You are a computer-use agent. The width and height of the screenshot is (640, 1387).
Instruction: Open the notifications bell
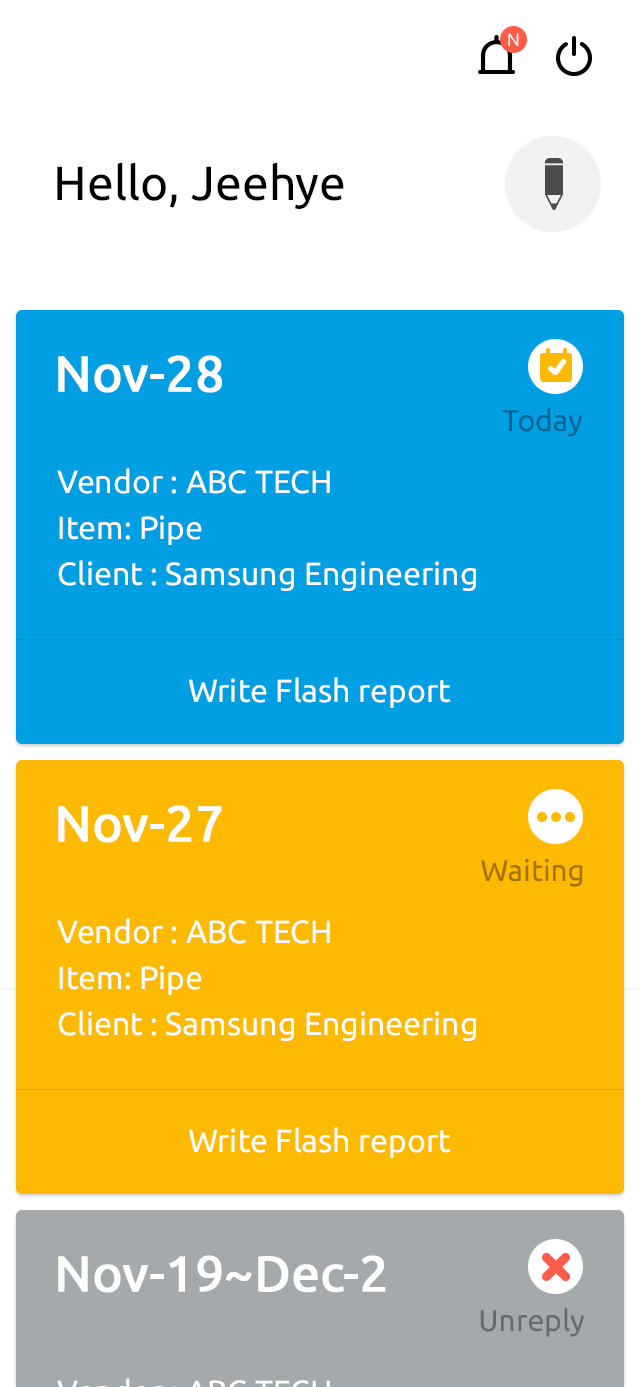tap(497, 56)
